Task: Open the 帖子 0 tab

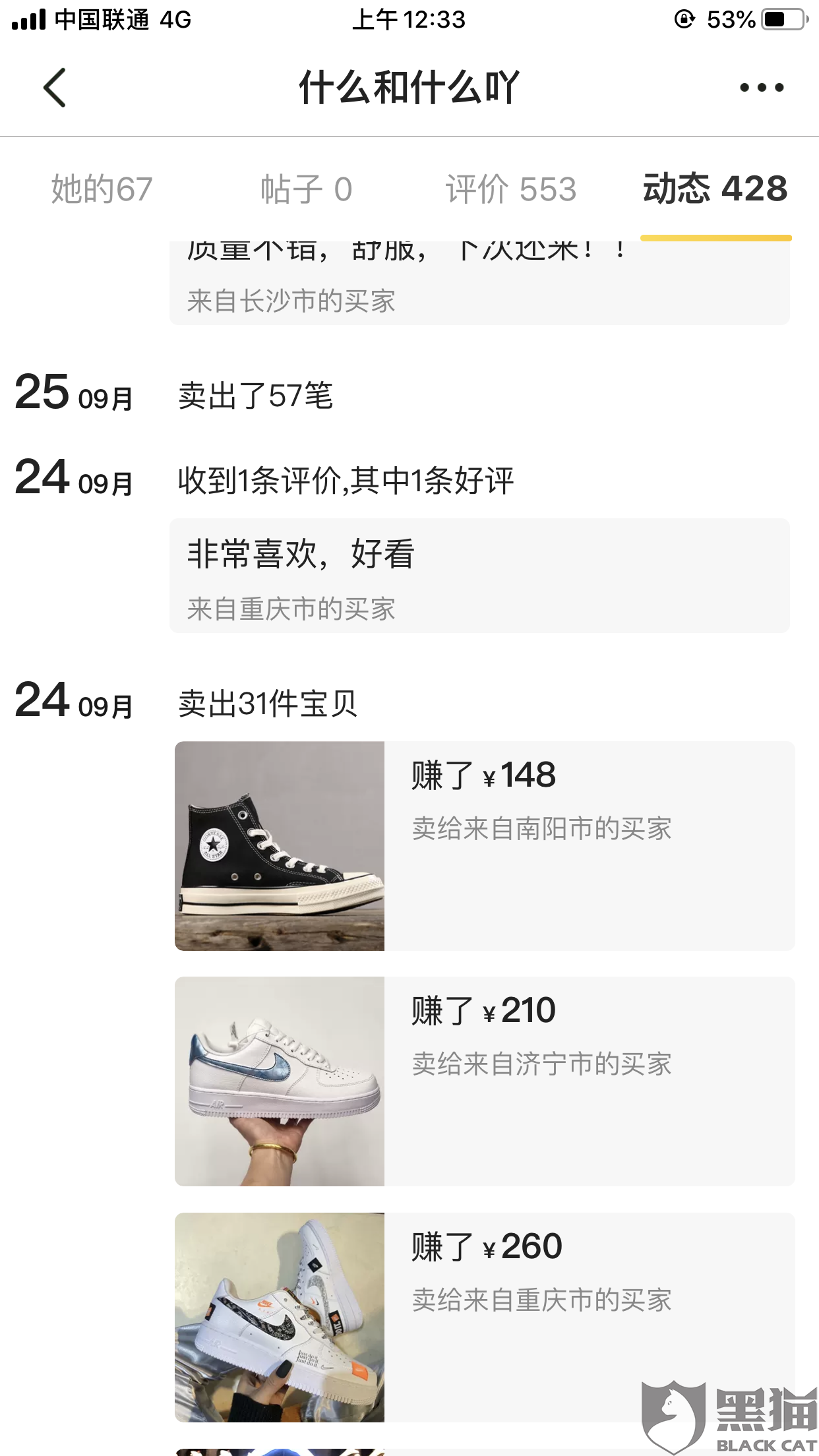Action: (x=306, y=189)
